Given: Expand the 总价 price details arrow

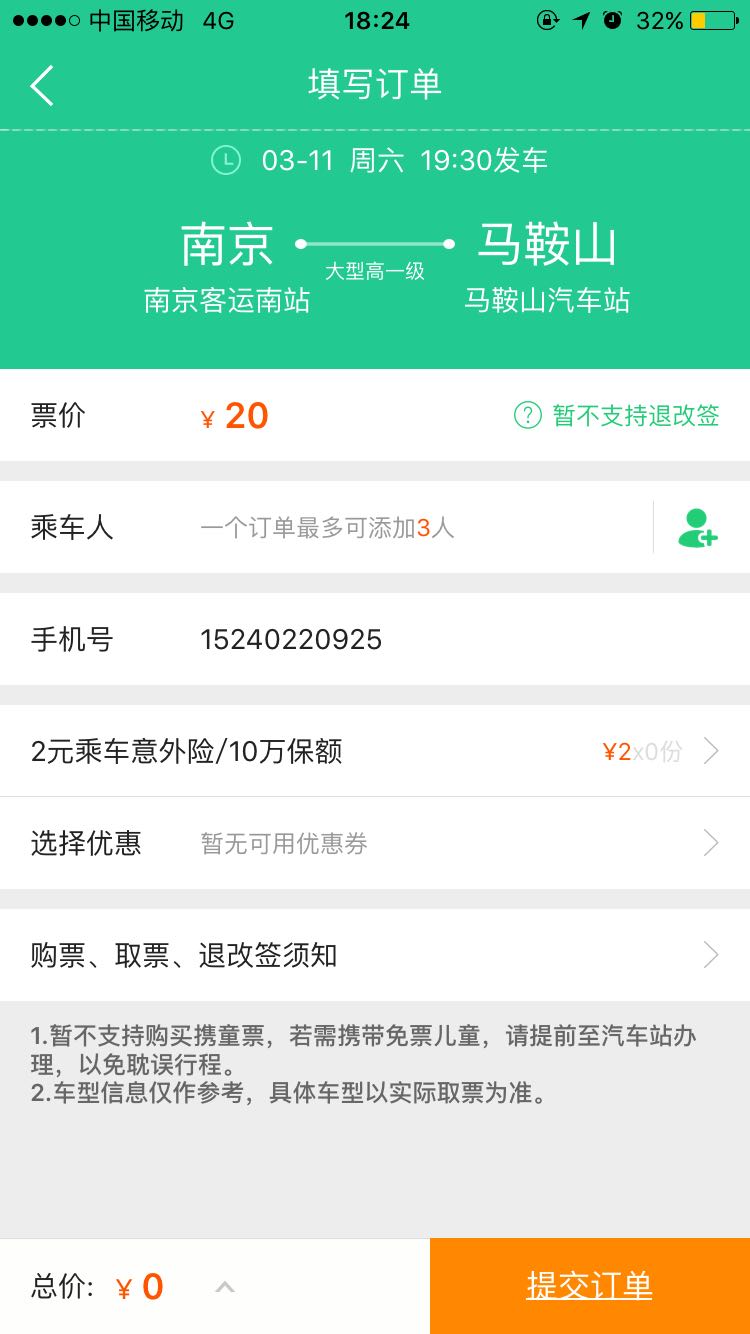Looking at the screenshot, I should [x=225, y=1287].
